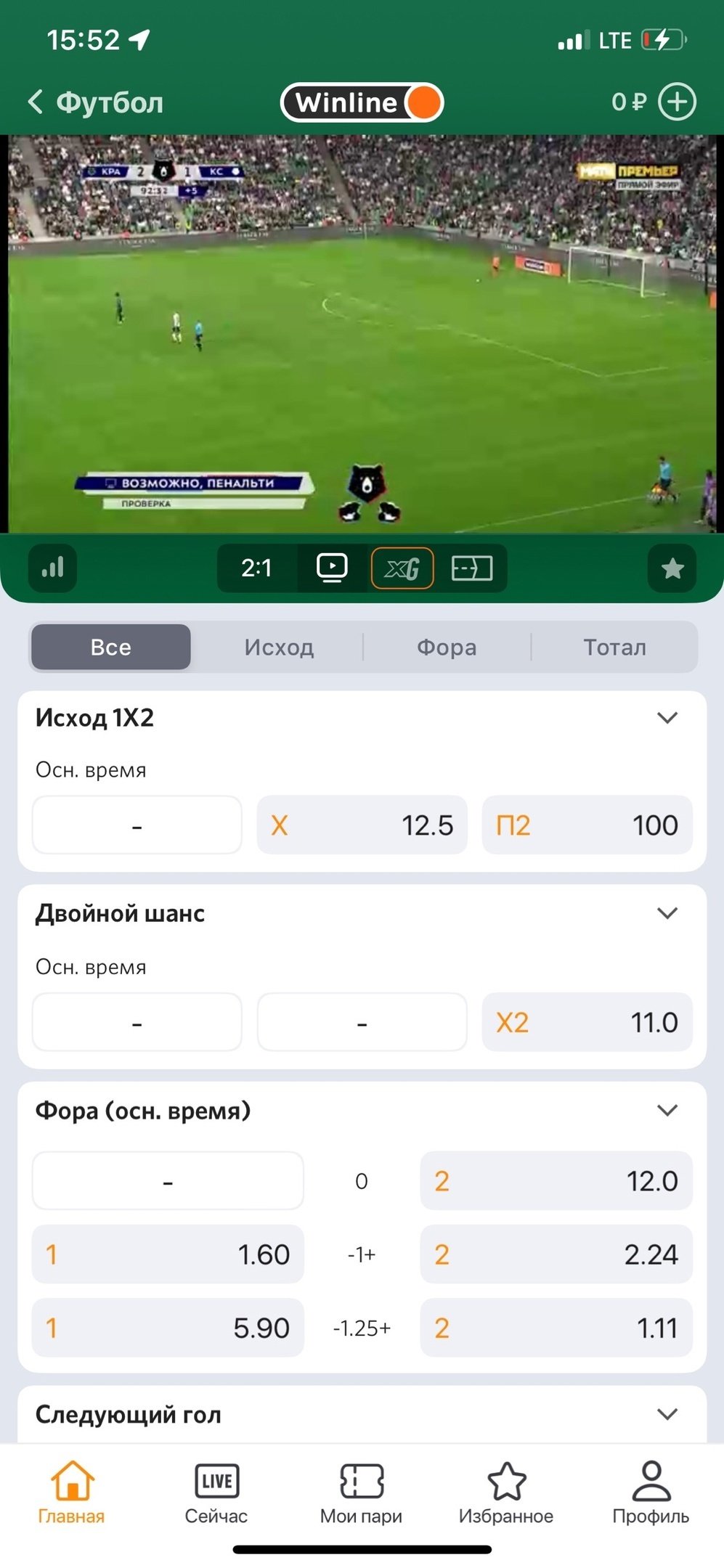
Task: Add match to favorites with star
Action: click(672, 568)
